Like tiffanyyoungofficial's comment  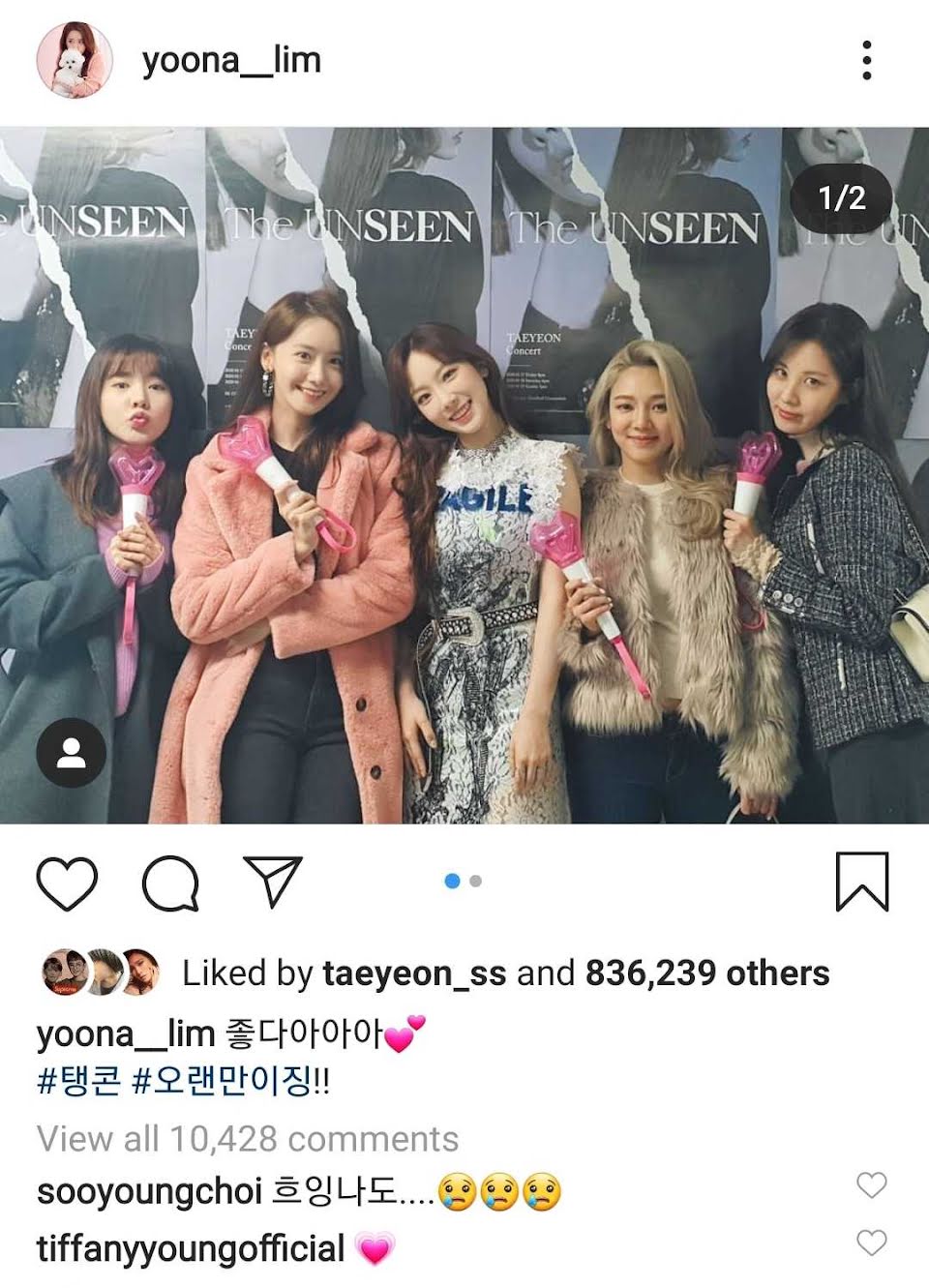[x=872, y=1243]
